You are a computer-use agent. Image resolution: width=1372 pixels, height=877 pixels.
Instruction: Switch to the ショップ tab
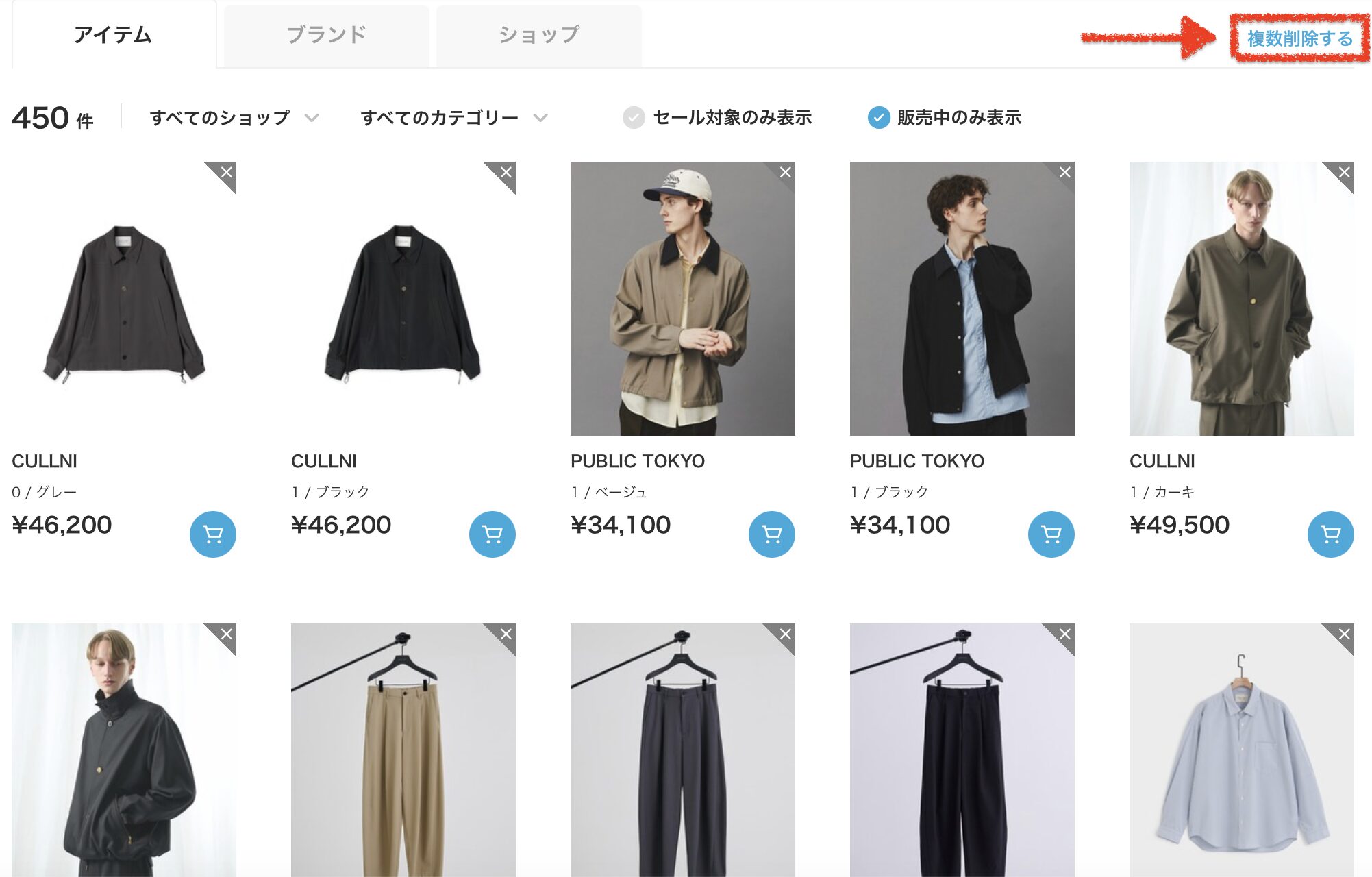tap(538, 35)
